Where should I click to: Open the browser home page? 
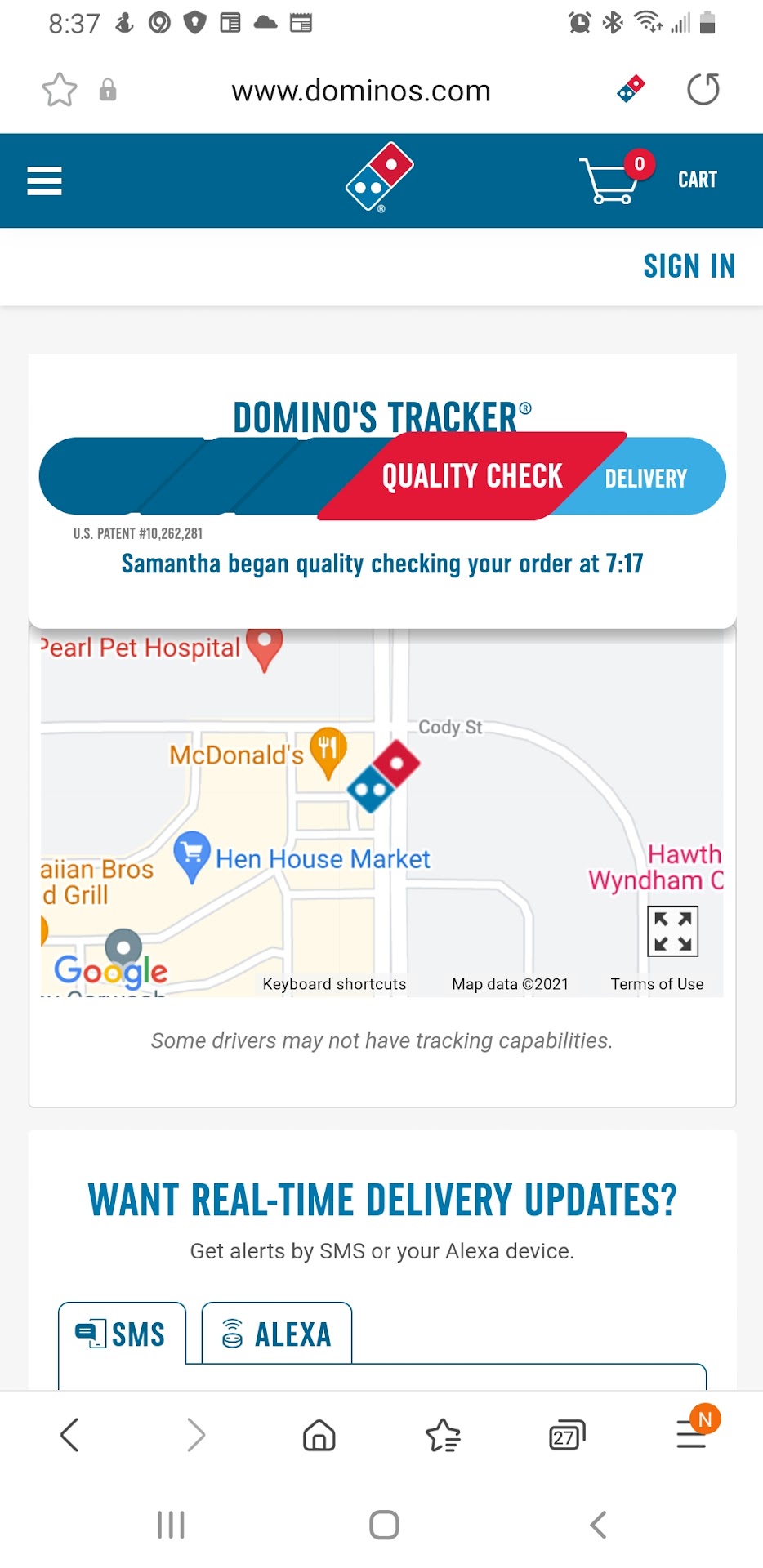point(319,1435)
